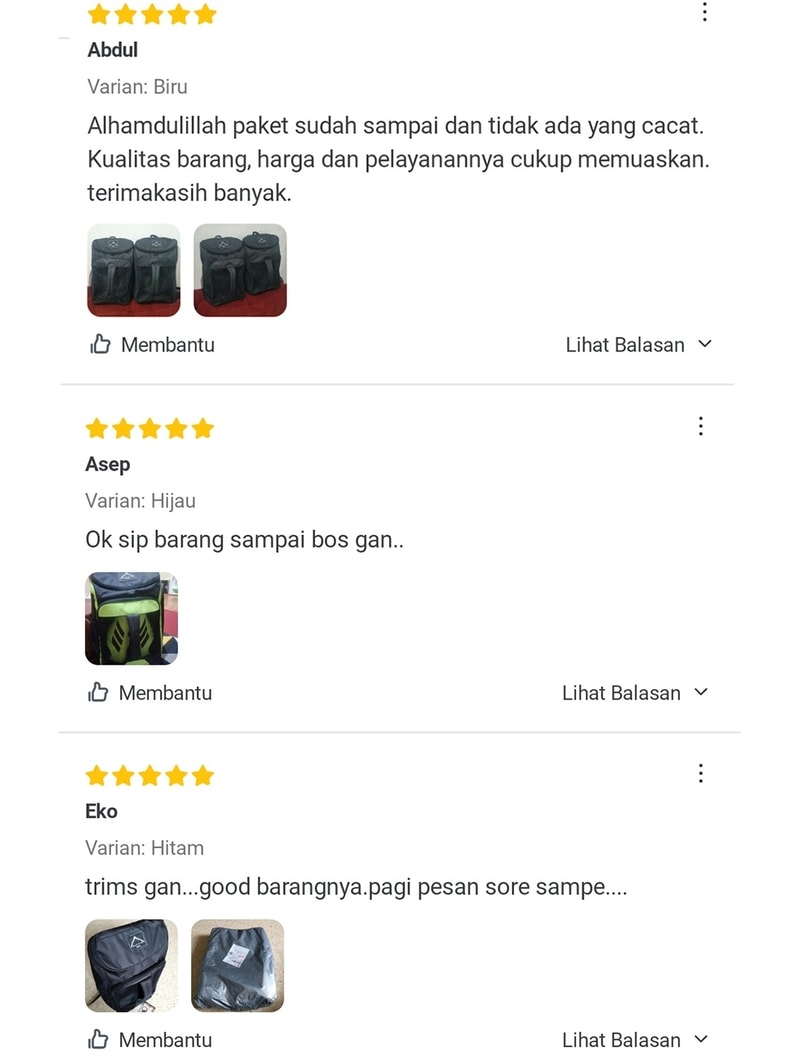This screenshot has width=800, height=1058.
Task: Expand Lihat Balasan under Eko's review
Action: tap(634, 1040)
